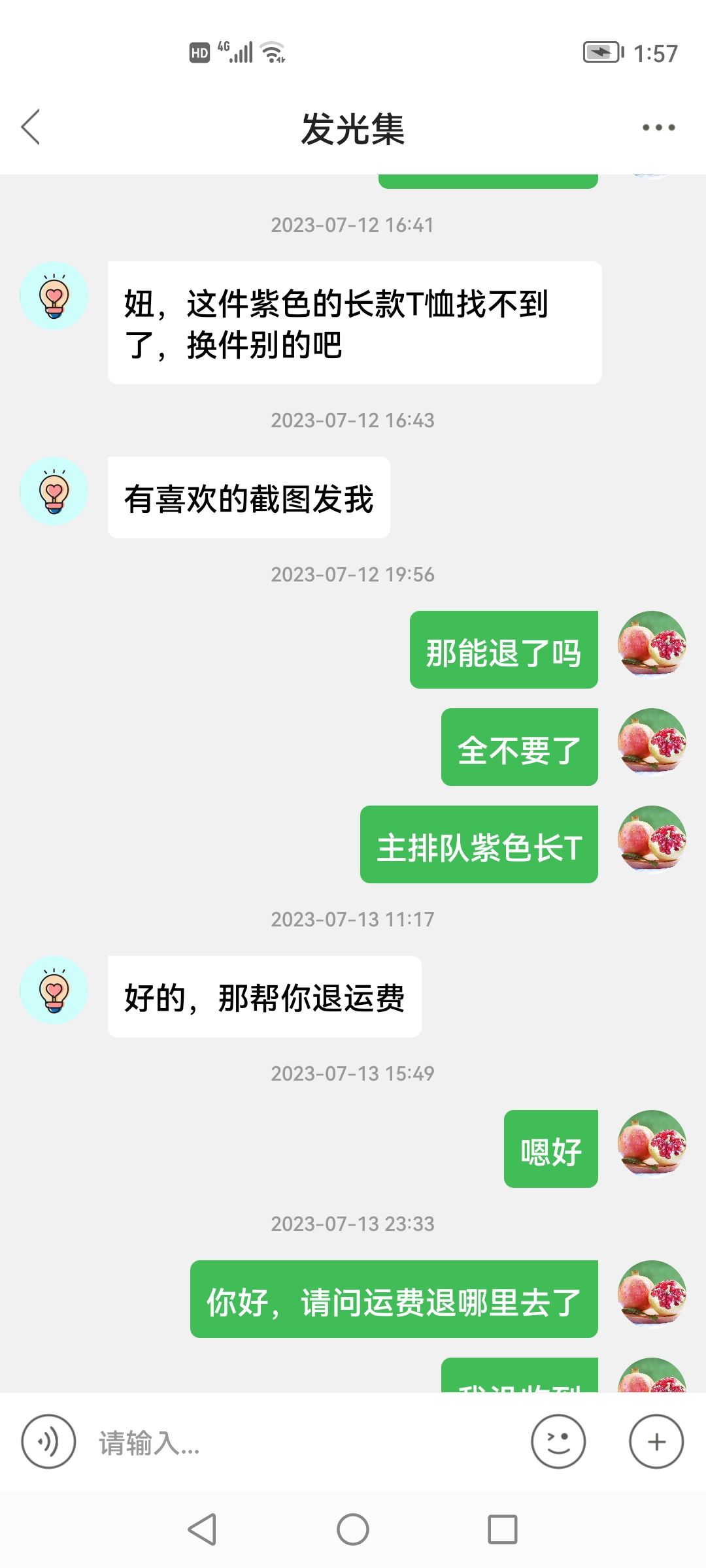Screen dimensions: 706x1568
Task: Open the three-dot overflow menu
Action: click(658, 127)
